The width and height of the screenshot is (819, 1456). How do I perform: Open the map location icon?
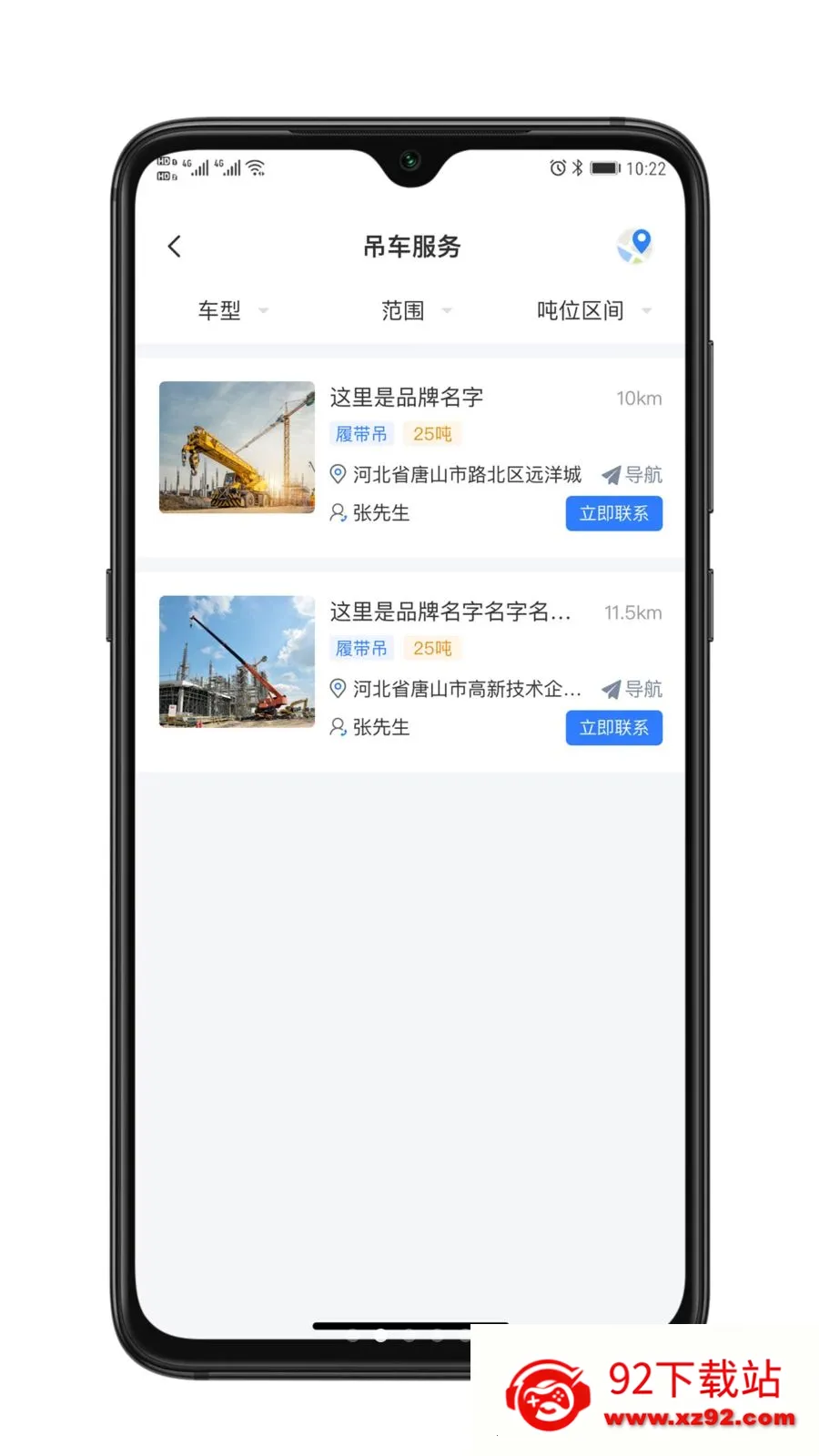pyautogui.click(x=635, y=246)
